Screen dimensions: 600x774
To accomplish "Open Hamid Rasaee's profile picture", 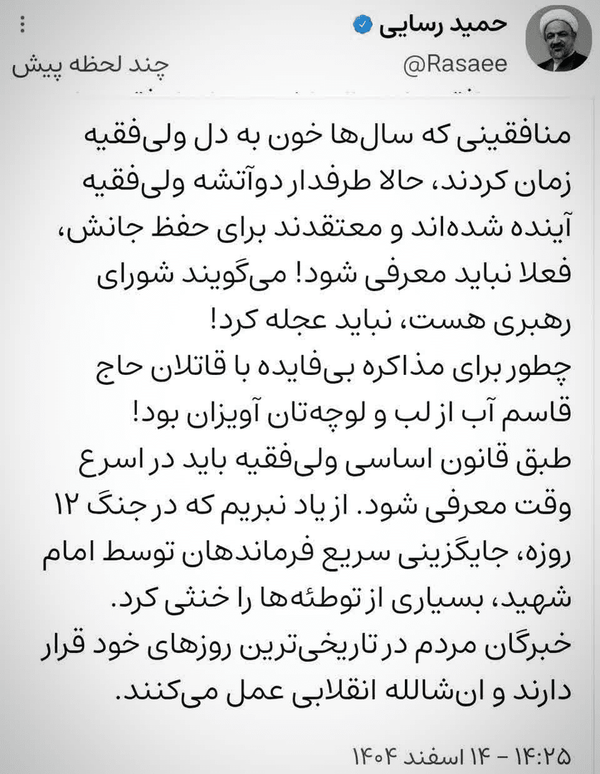I will [558, 40].
